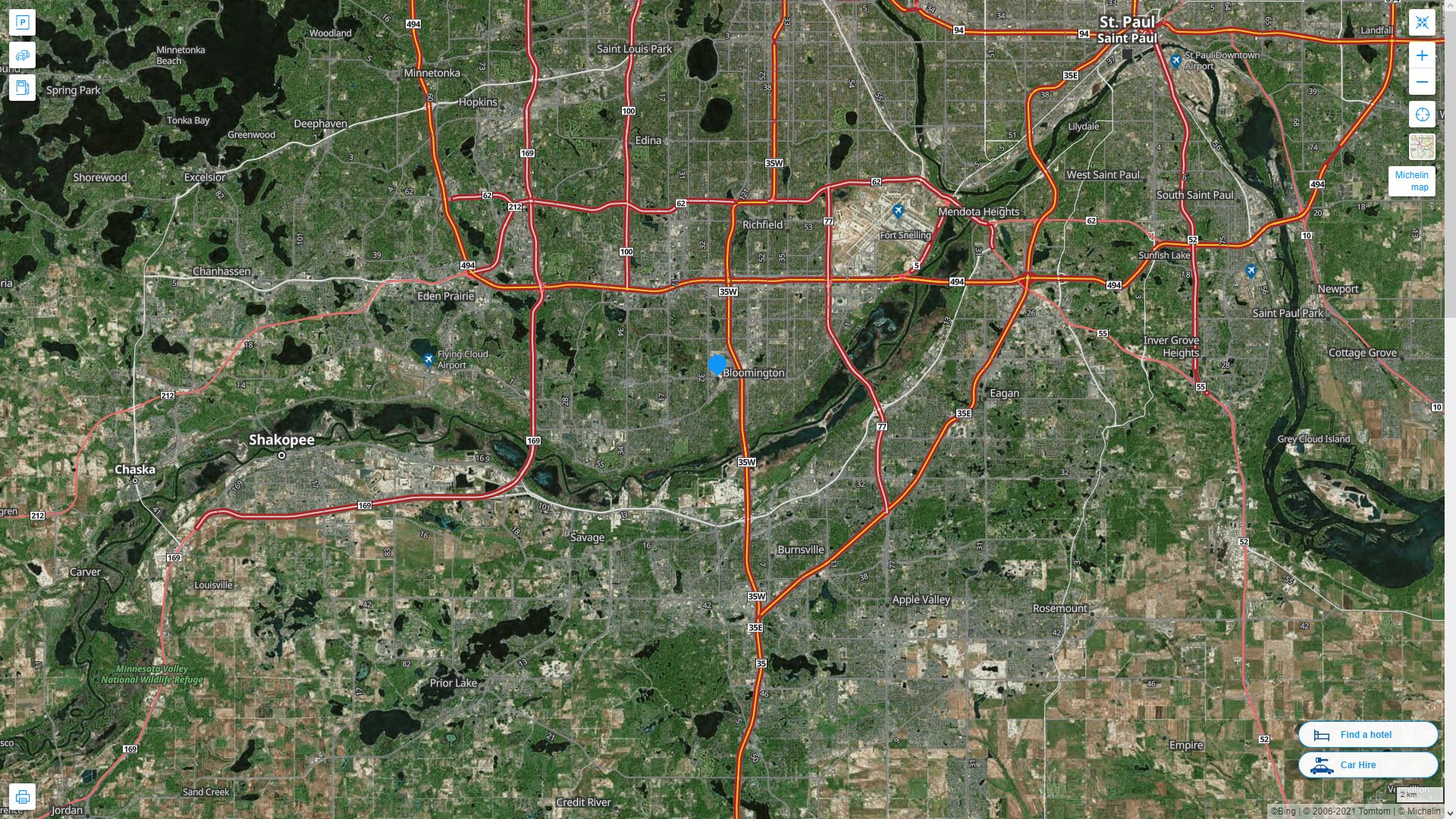Zoom in with the plus button
1456x819 pixels.
[x=1422, y=55]
